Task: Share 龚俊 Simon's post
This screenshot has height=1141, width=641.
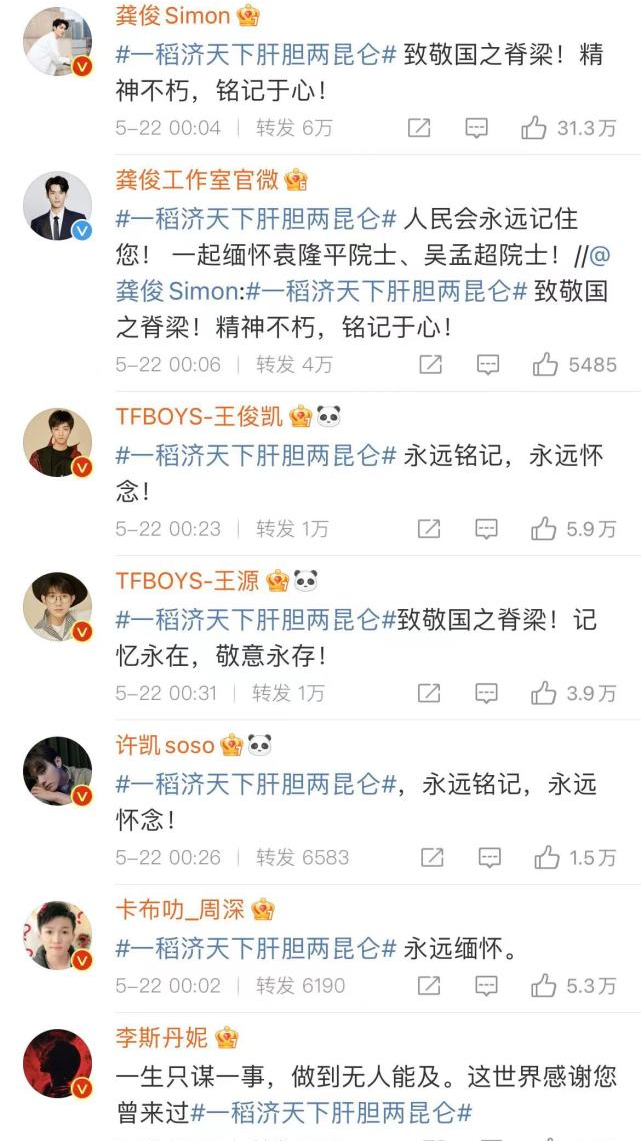Action: [x=419, y=128]
